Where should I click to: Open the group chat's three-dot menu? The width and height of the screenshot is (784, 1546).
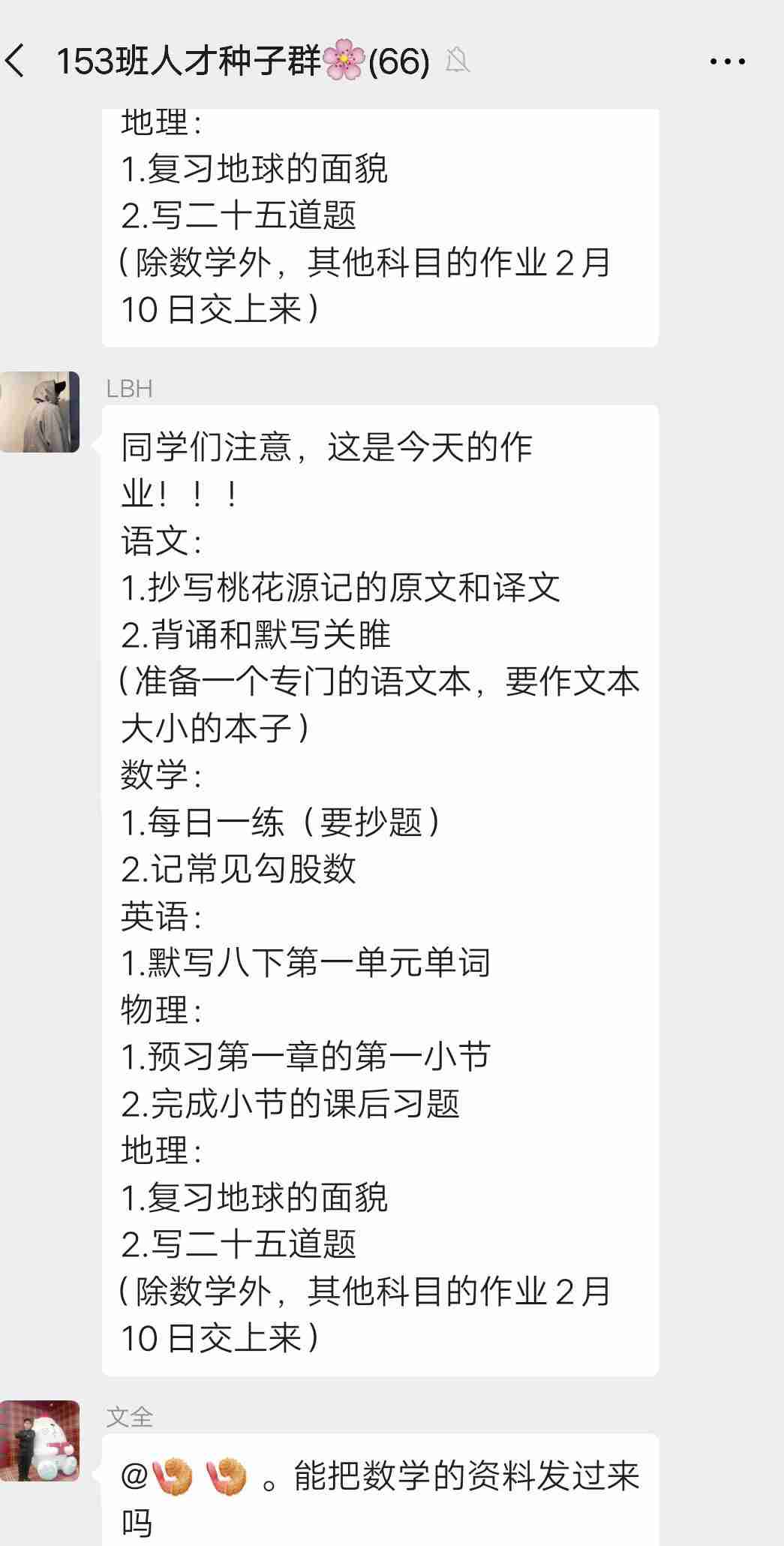point(727,62)
